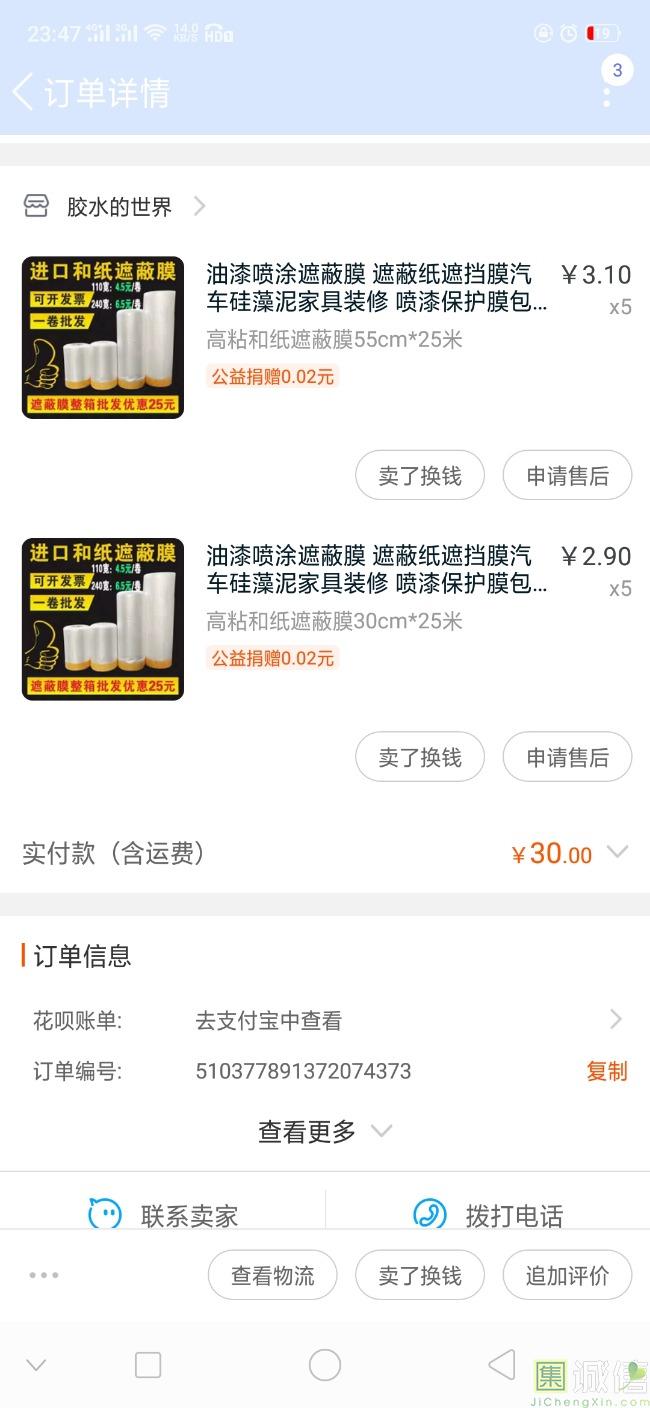650x1408 pixels.
Task: Contact the seller via 联系卖家
Action: (163, 1214)
